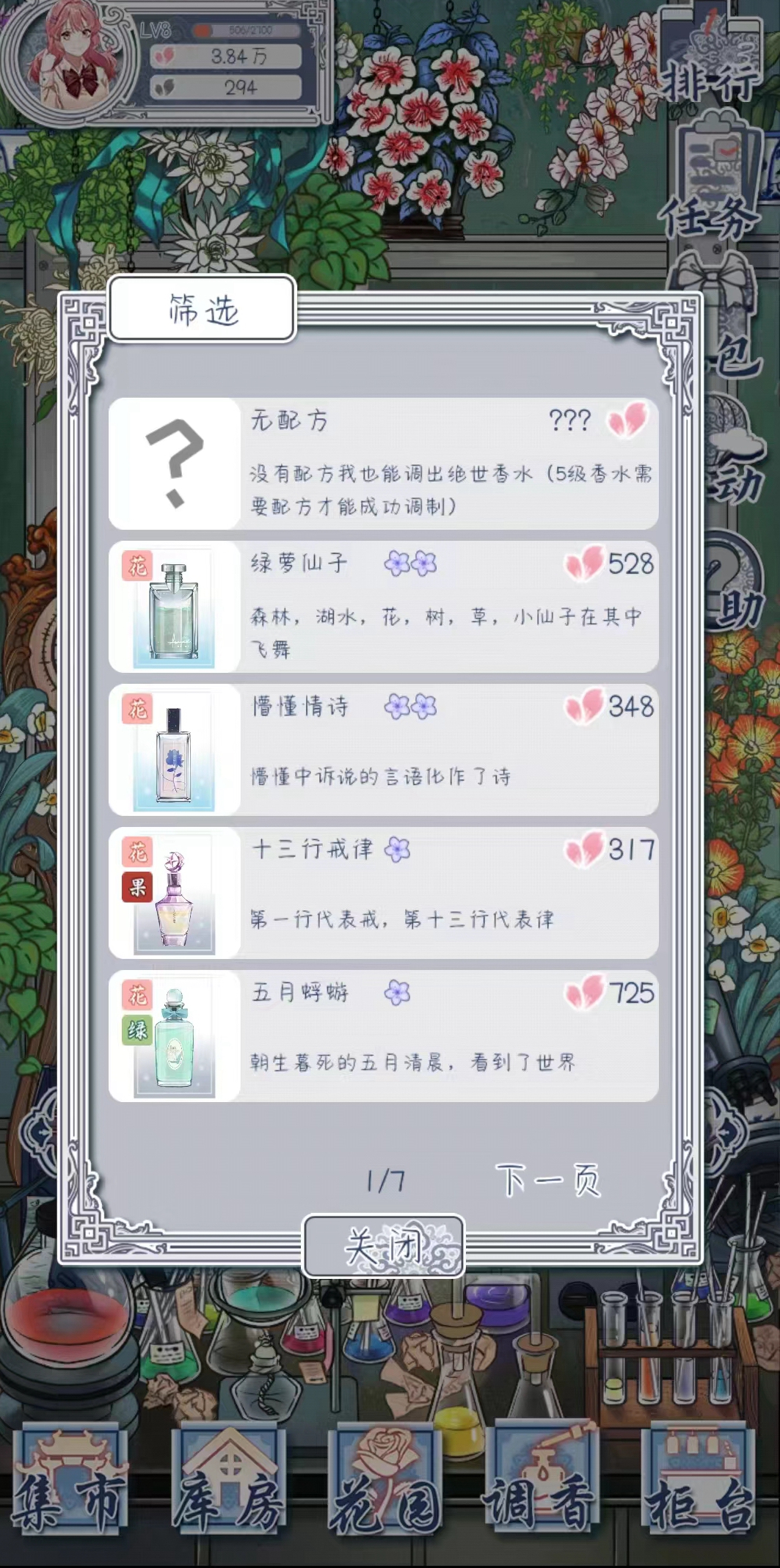Pick the 十三行戒律 perfume recipe
The width and height of the screenshot is (780, 1568).
383,892
